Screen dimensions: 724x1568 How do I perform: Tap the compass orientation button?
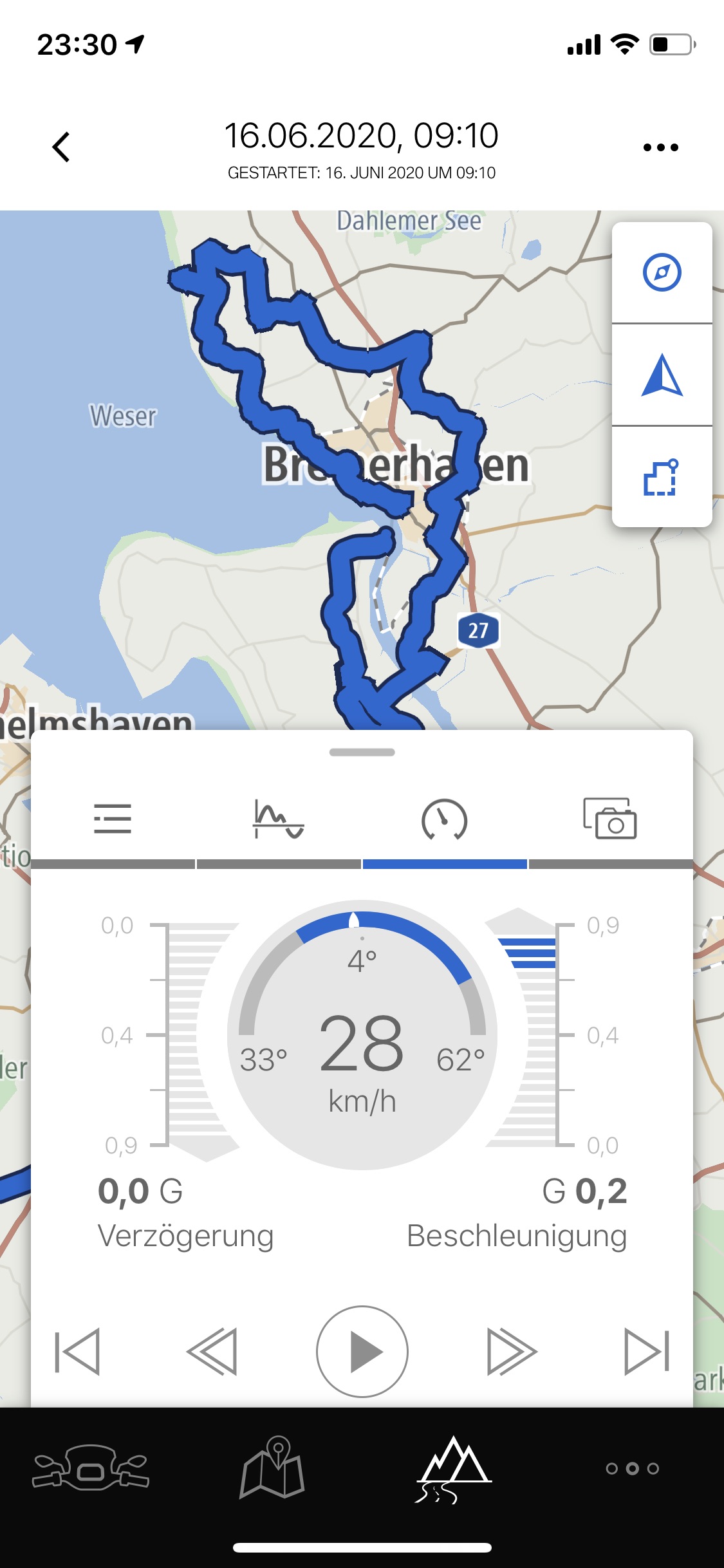point(662,273)
